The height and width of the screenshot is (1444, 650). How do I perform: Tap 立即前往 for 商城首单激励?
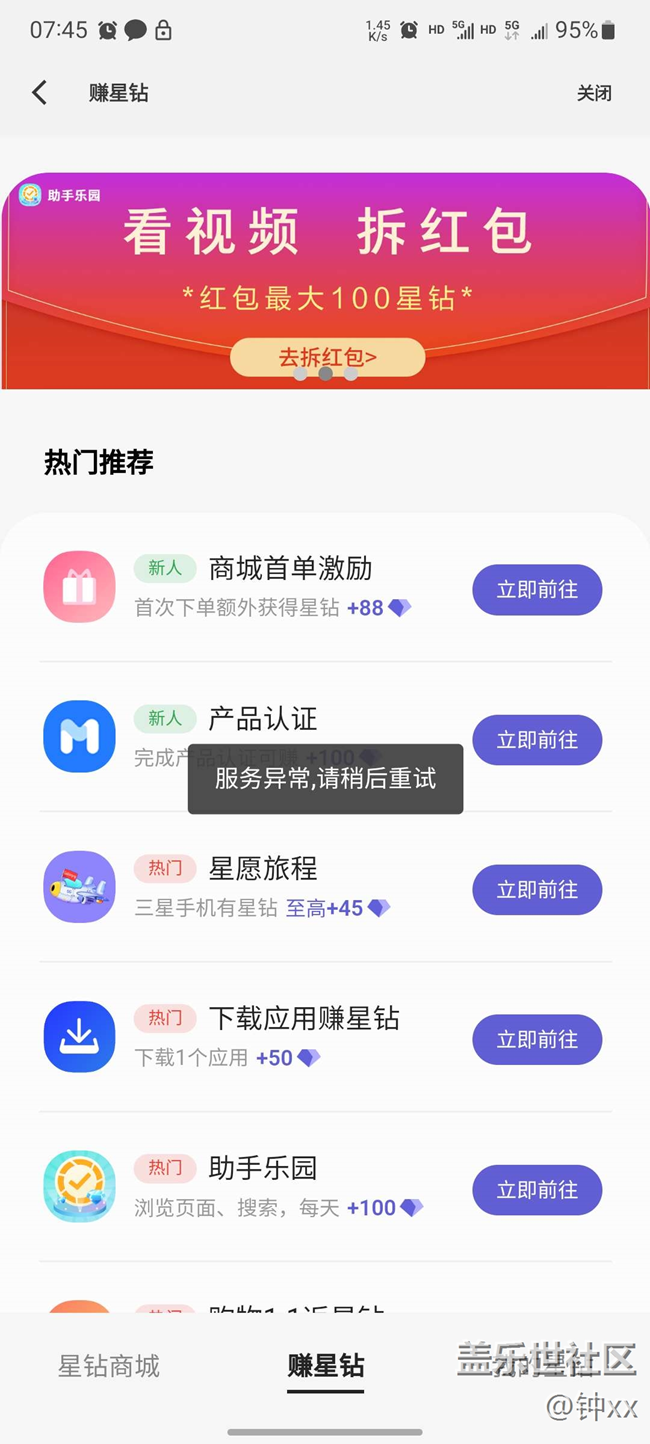click(x=537, y=590)
